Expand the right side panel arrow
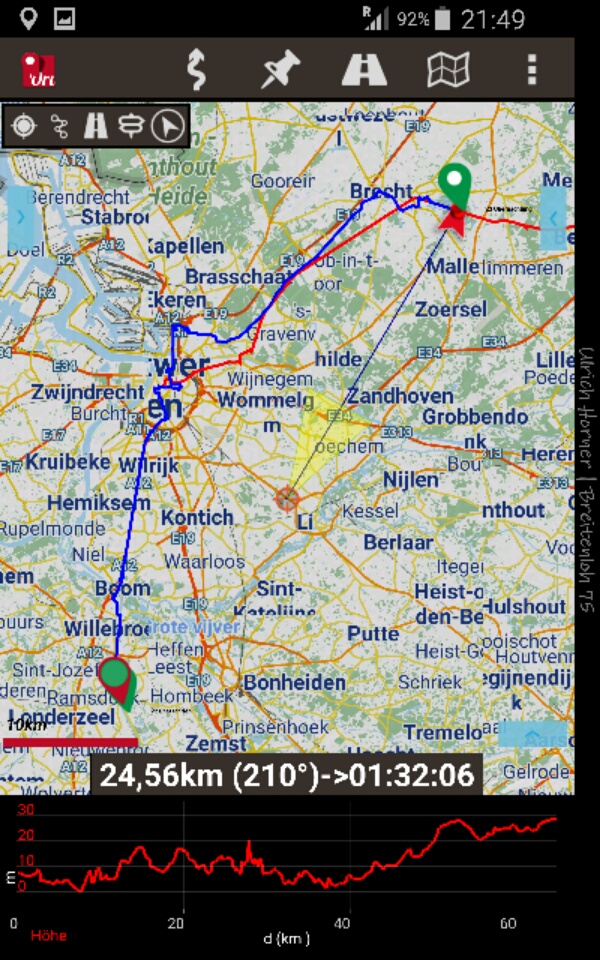 553,217
